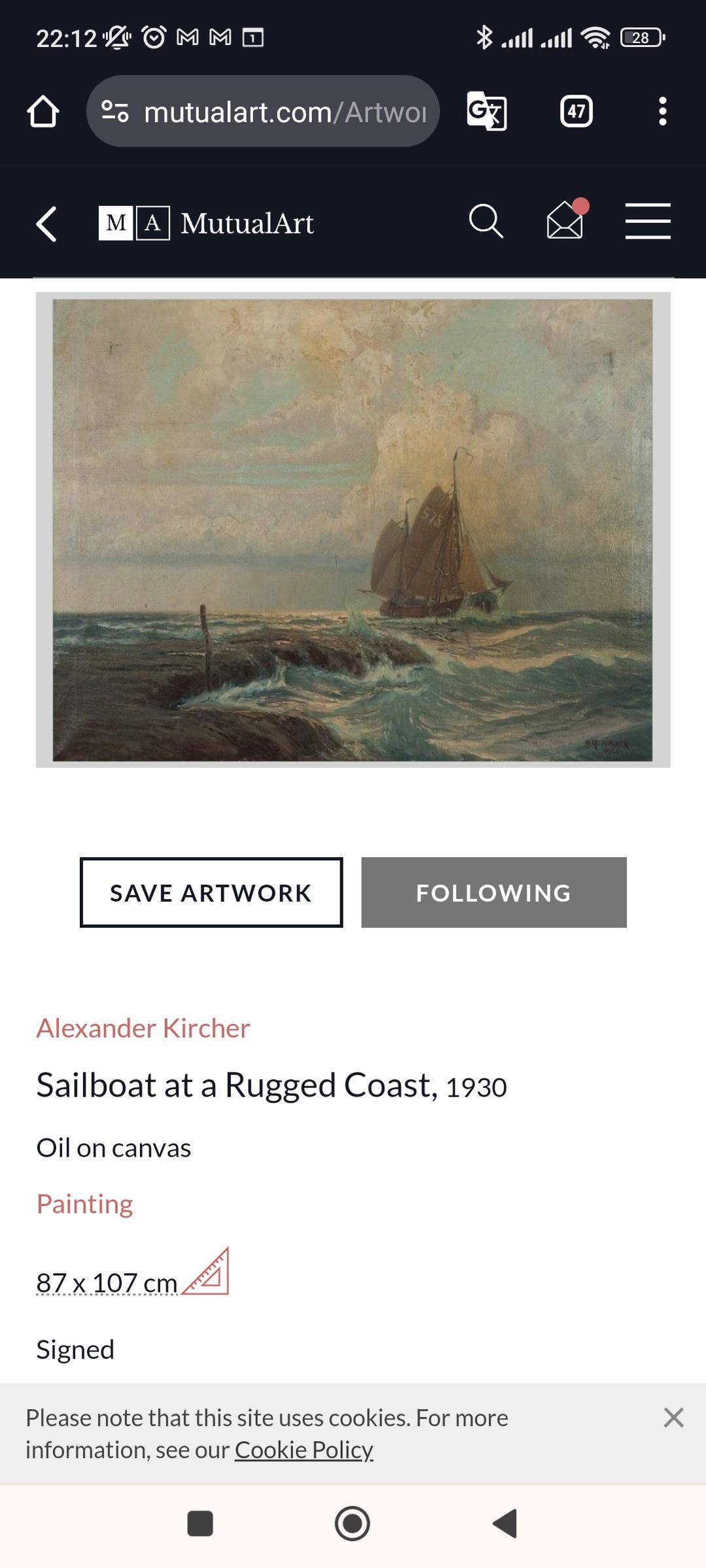Open the Painting category link
The image size is (706, 1568).
(x=84, y=1204)
